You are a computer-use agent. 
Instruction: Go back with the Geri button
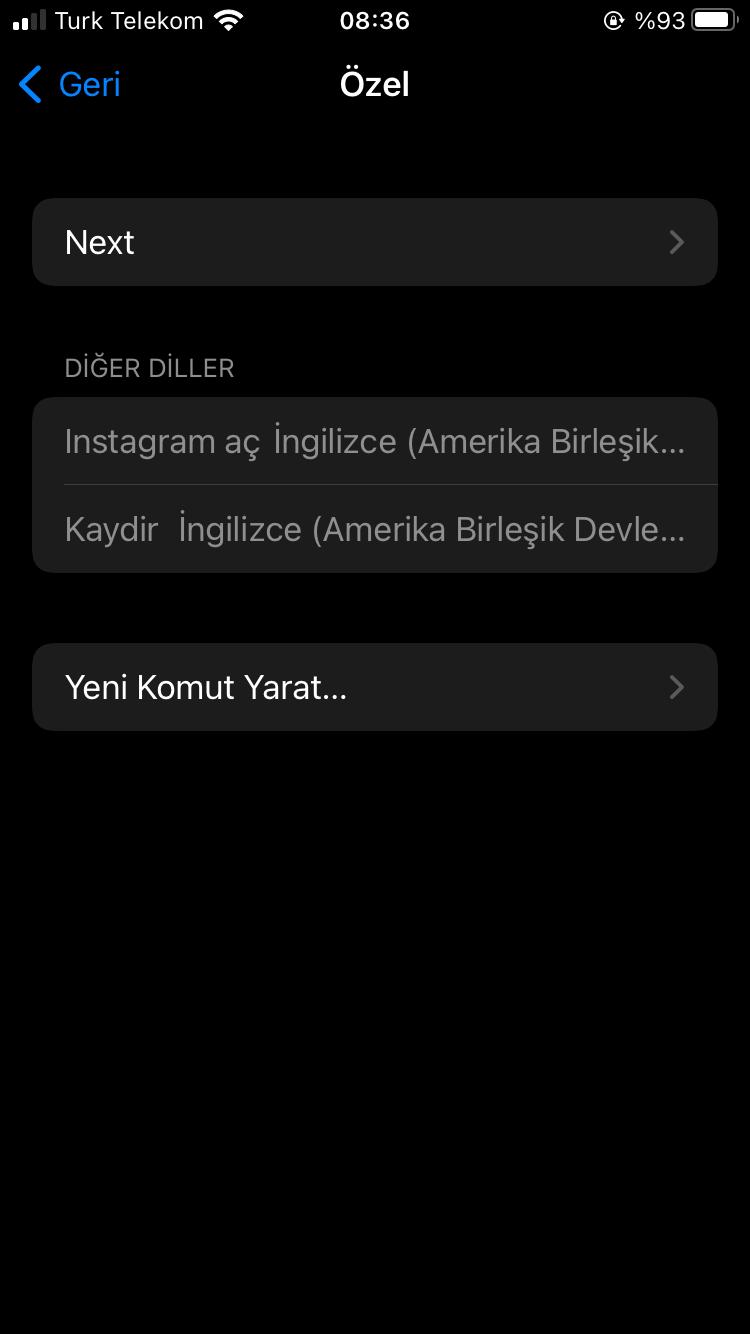click(x=70, y=85)
